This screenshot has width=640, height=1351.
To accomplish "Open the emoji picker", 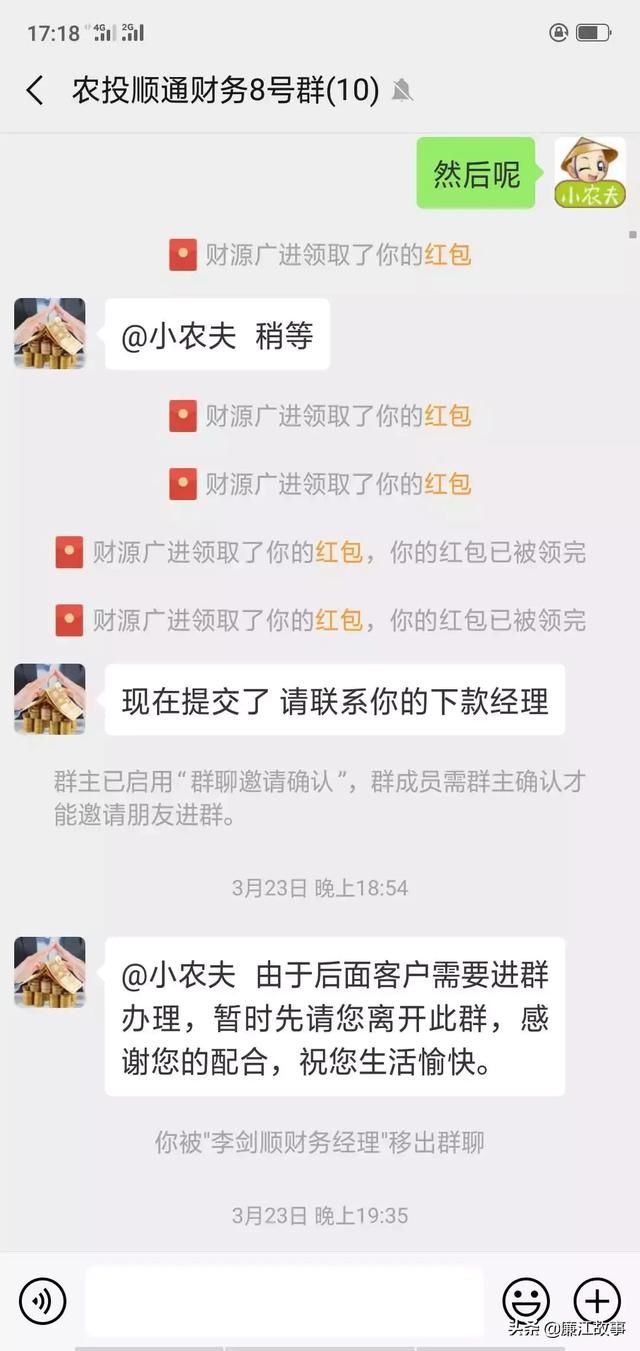I will 525,1301.
